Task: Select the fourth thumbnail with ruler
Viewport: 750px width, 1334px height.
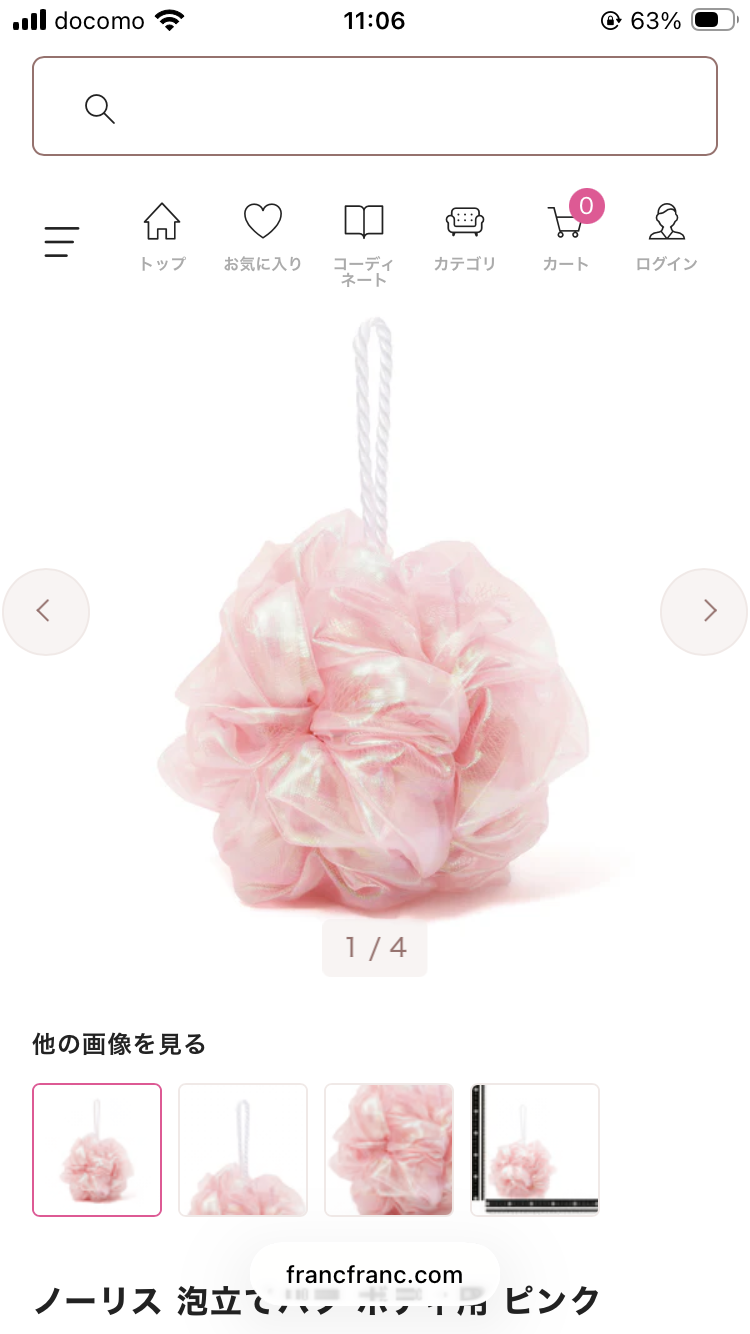Action: click(535, 1150)
